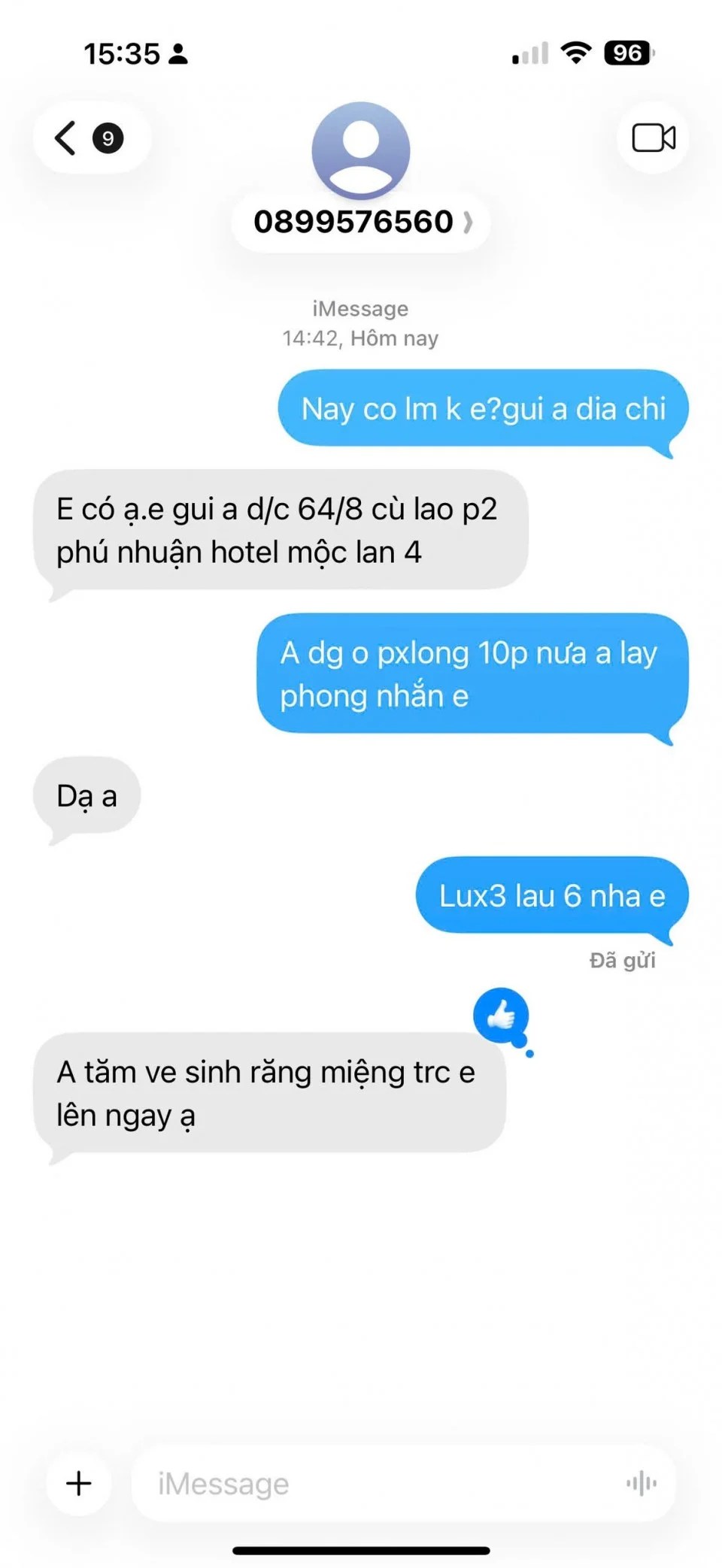Viewport: 722px width, 1568px height.
Task: Open contact details for 0899576560
Action: click(361, 222)
